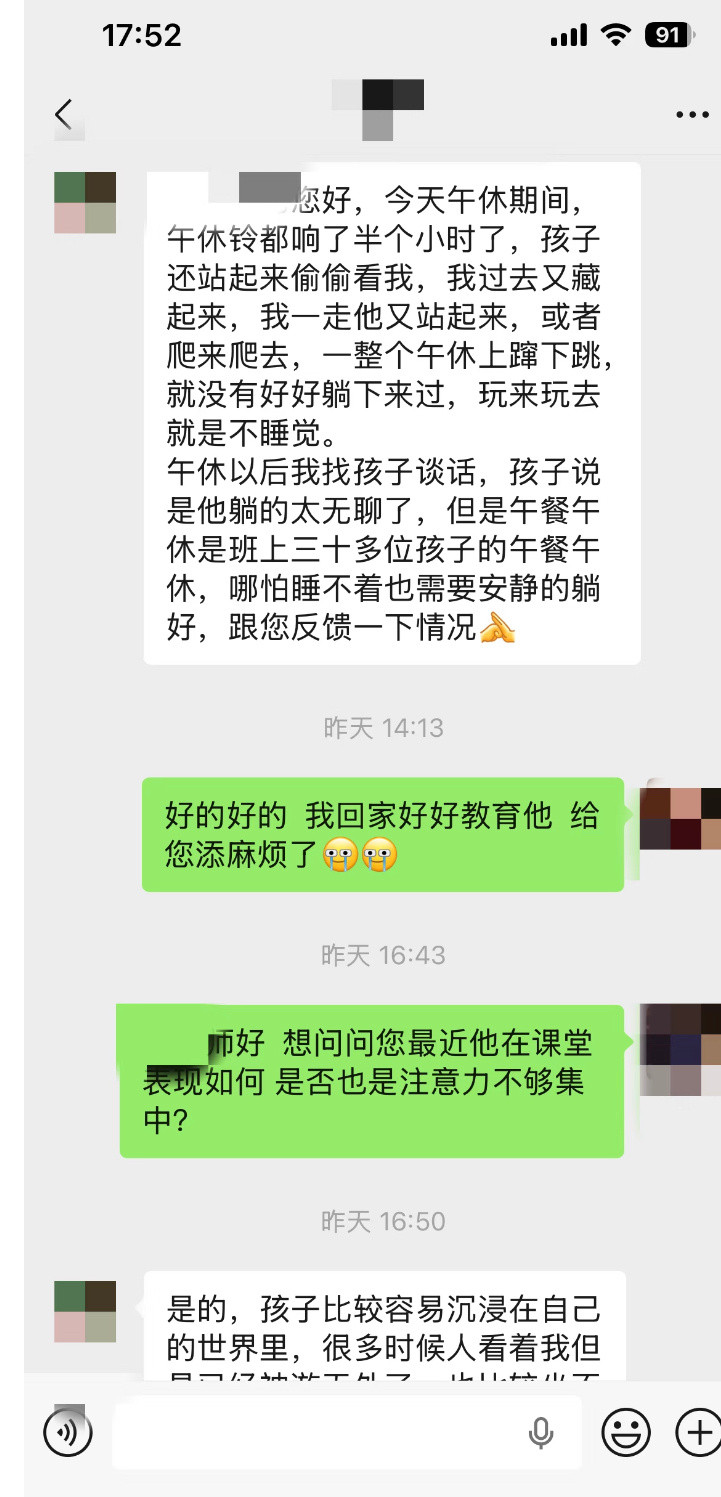This screenshot has height=1497, width=721.
Task: Tap the clock showing 17:52
Action: (x=140, y=35)
